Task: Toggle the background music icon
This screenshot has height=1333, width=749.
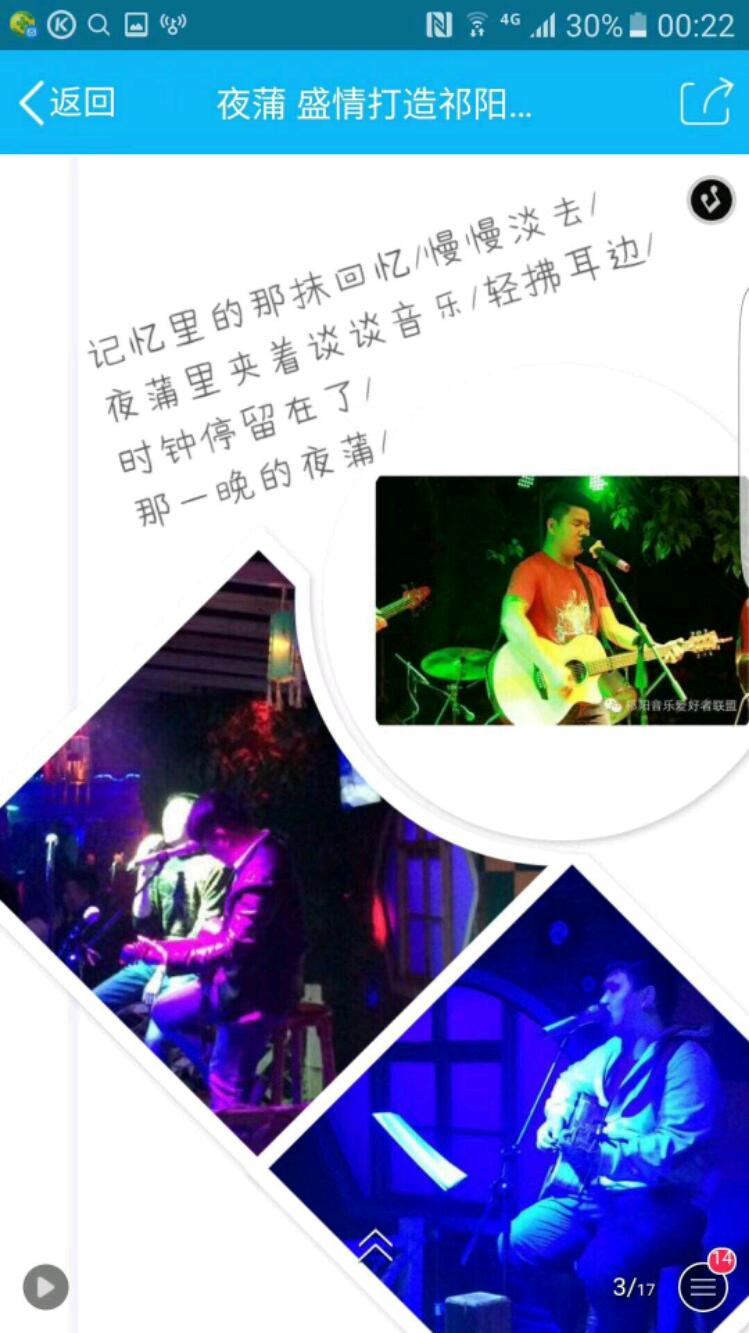Action: pyautogui.click(x=712, y=200)
